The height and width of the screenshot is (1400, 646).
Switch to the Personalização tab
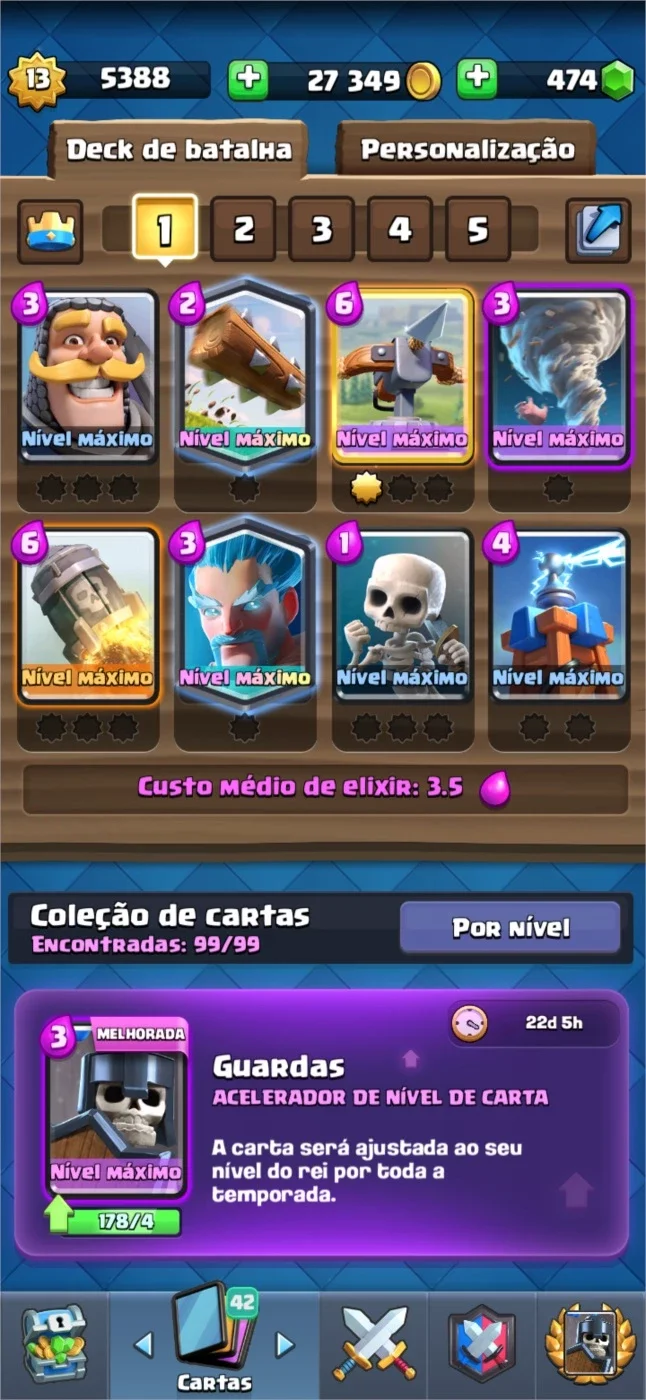click(466, 150)
